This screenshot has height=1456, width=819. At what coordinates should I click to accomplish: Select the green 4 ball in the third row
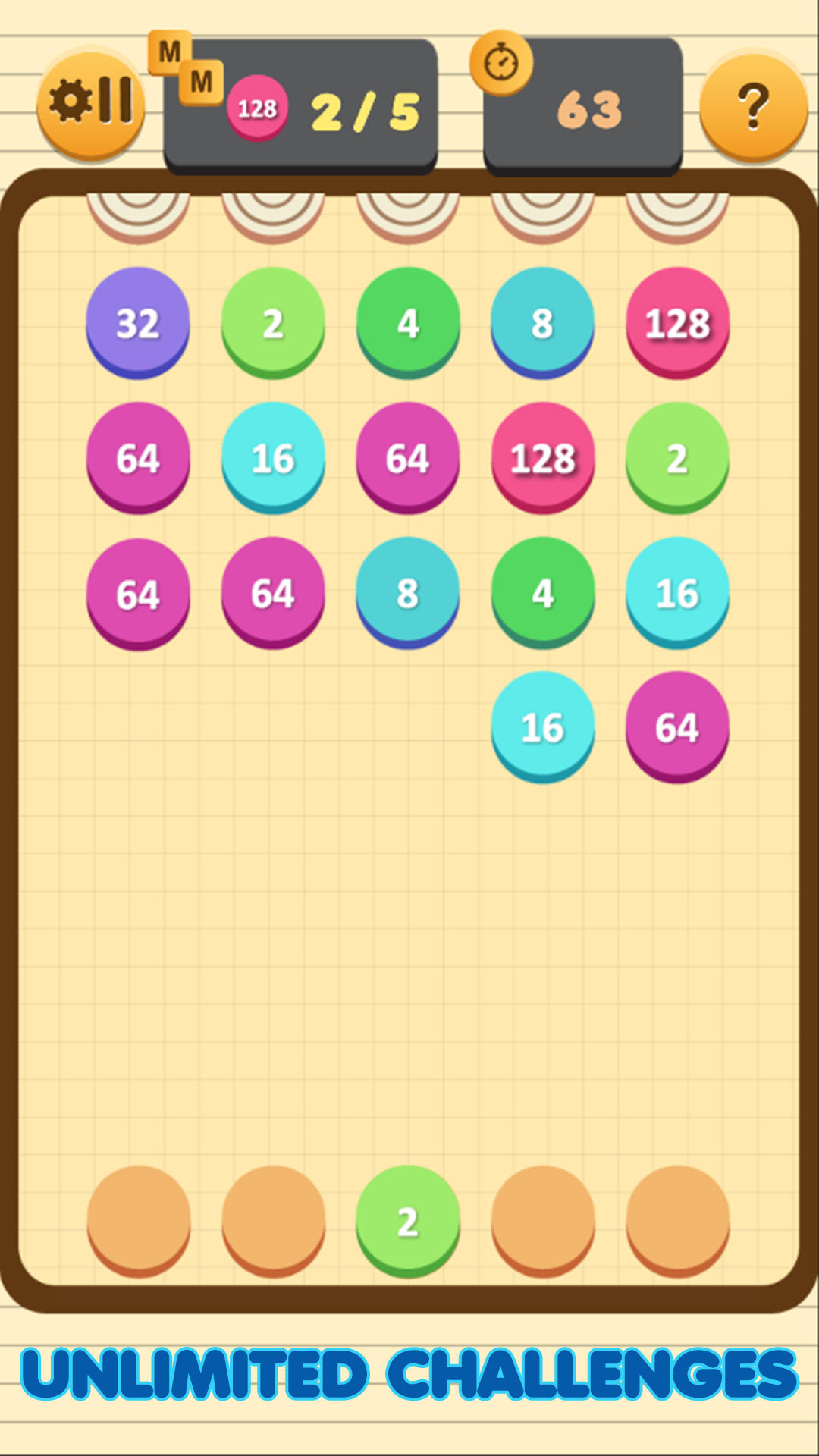(543, 595)
